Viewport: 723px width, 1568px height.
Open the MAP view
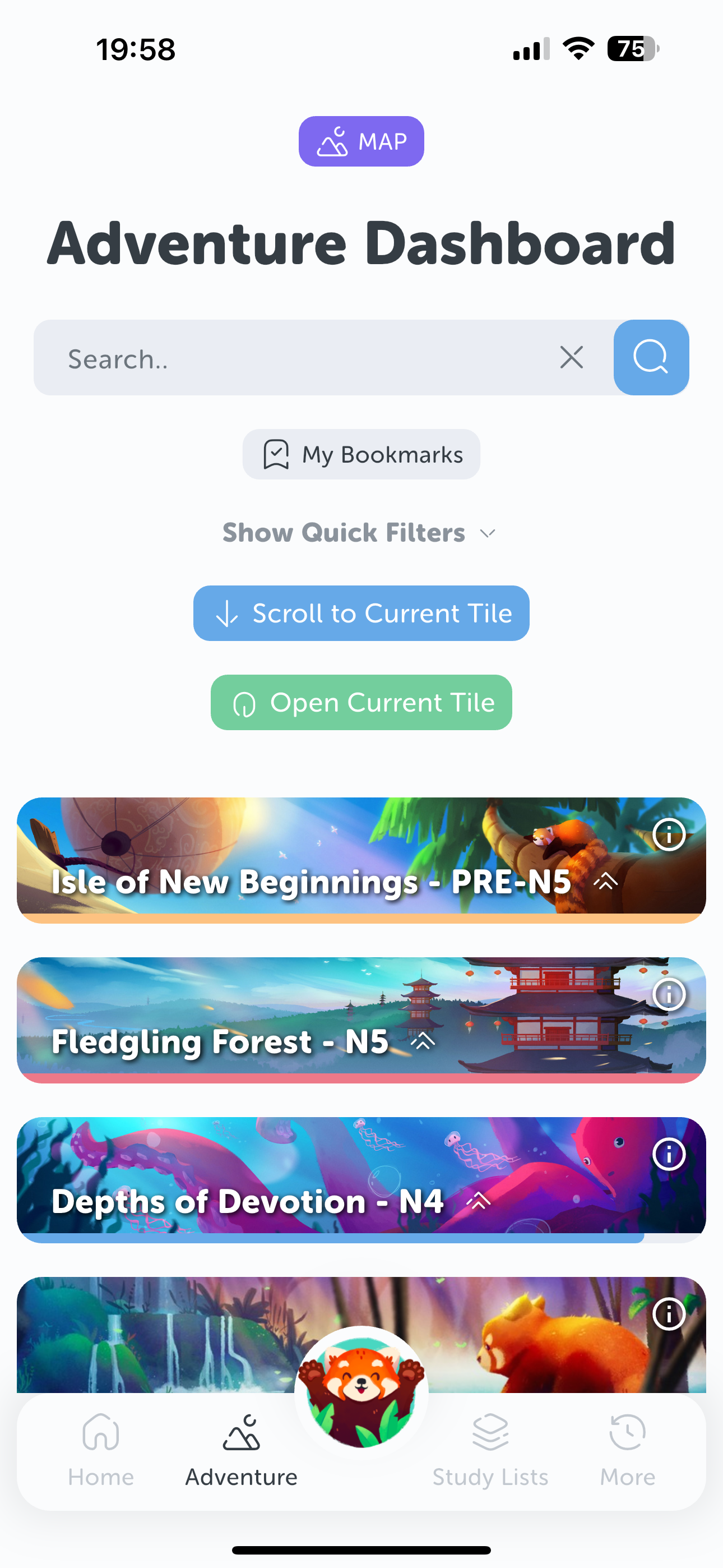pos(361,141)
